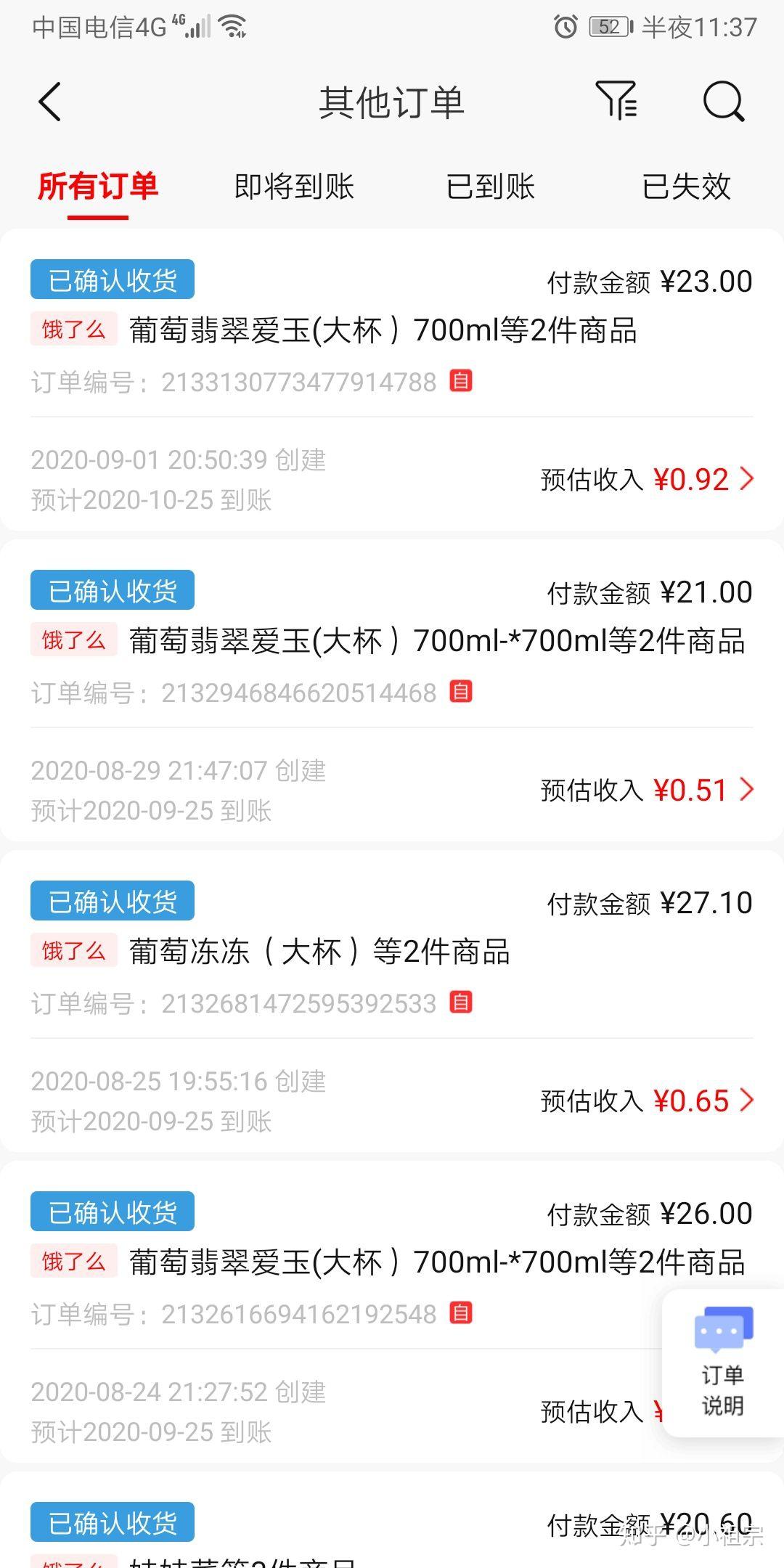Image resolution: width=784 pixels, height=1568 pixels.
Task: Go back from 其他订单 page
Action: [49, 102]
